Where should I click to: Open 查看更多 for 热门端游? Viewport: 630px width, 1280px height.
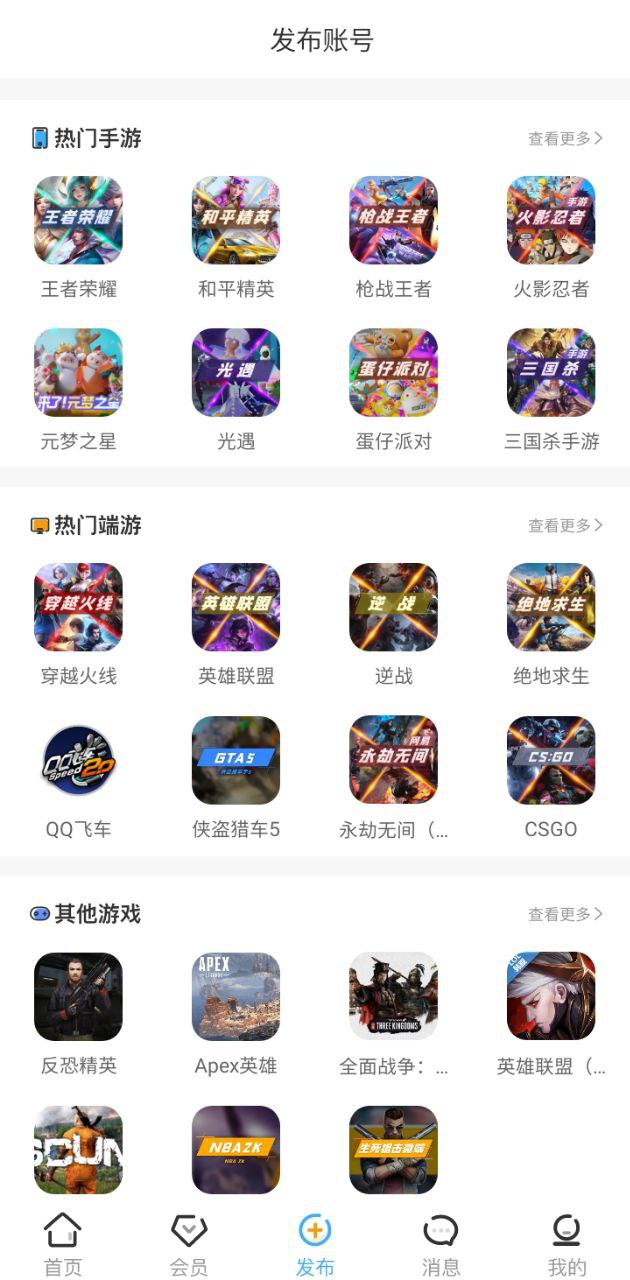565,526
